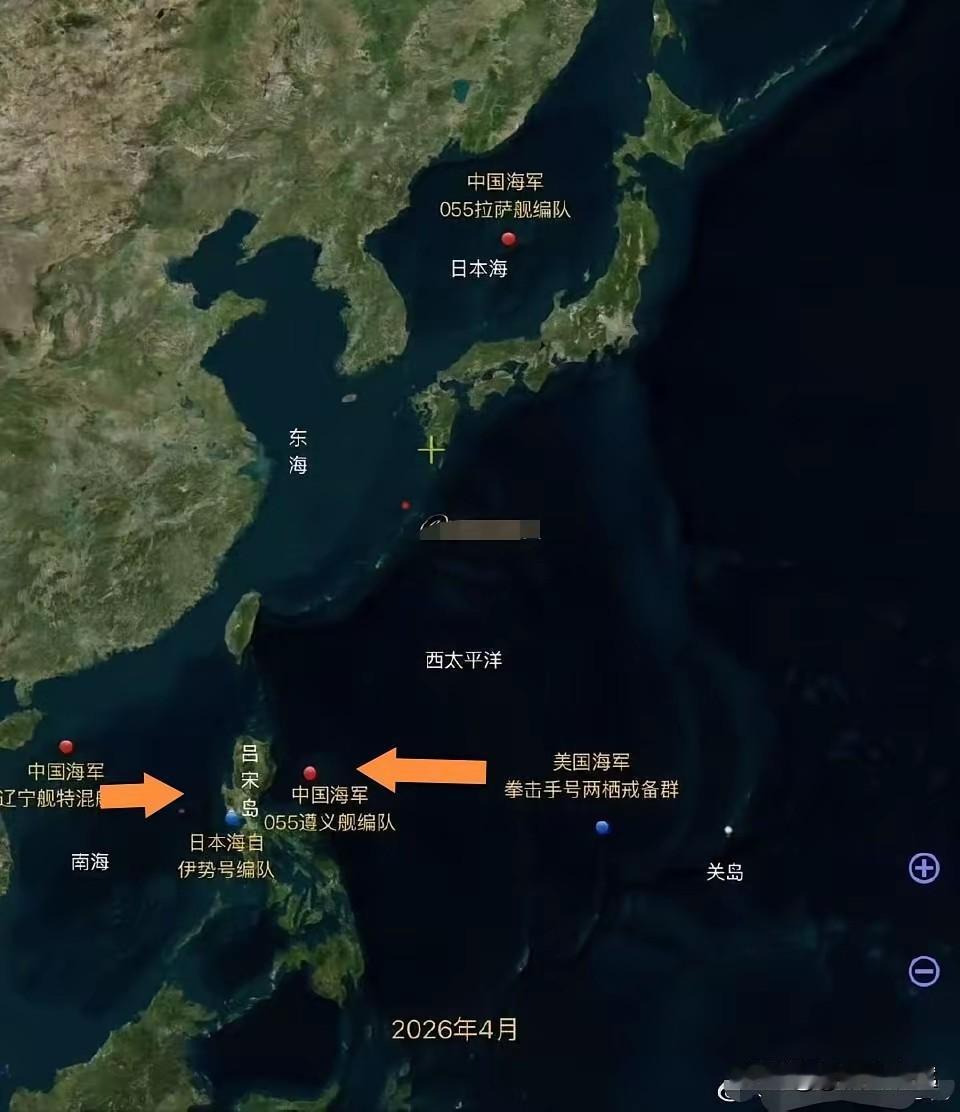
Task: Select the 拳击手号两栖戒备群 blue marker
Action: [x=603, y=827]
